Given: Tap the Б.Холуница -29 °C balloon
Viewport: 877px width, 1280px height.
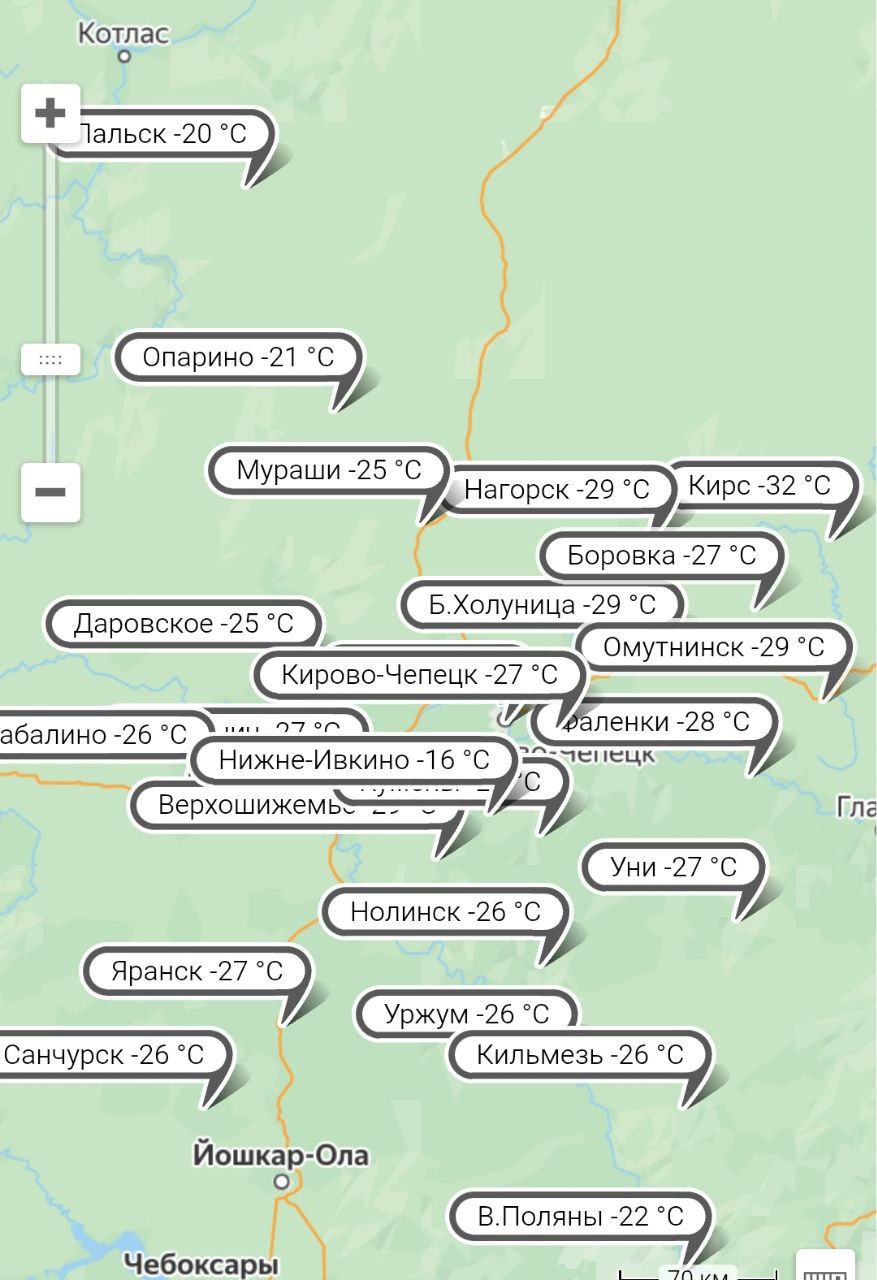Looking at the screenshot, I should 542,604.
